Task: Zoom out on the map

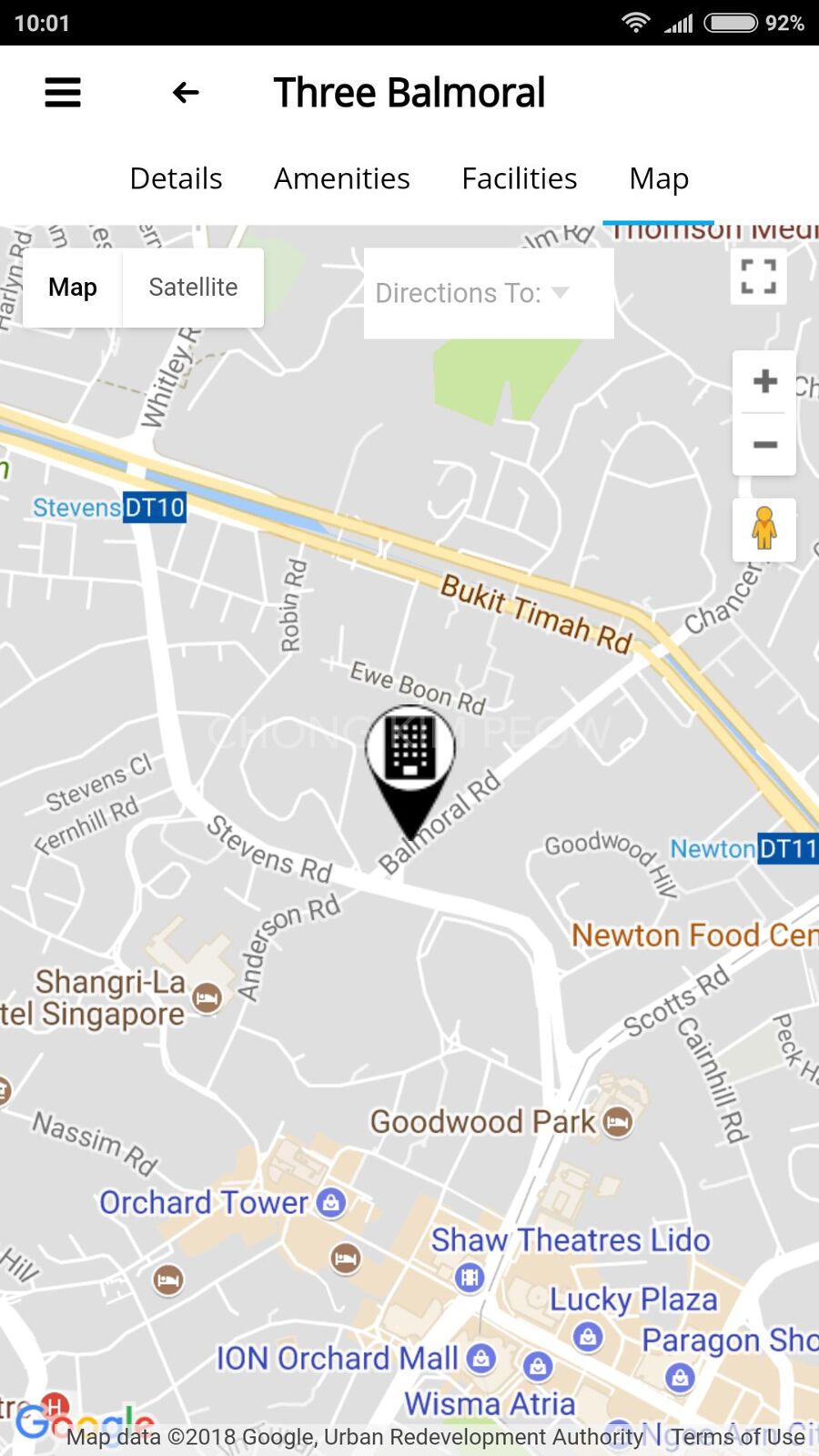Action: click(x=764, y=444)
